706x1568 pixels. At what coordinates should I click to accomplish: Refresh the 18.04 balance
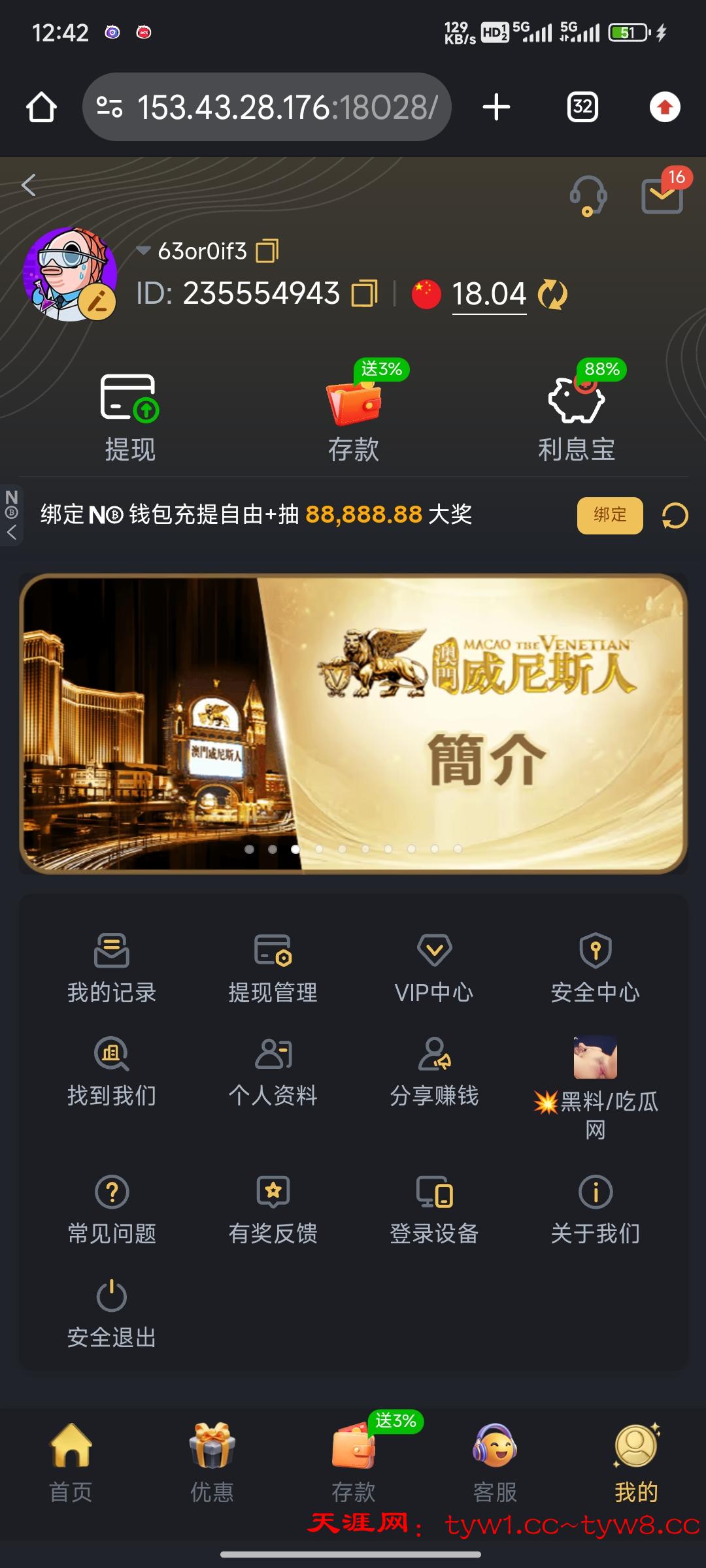[552, 294]
